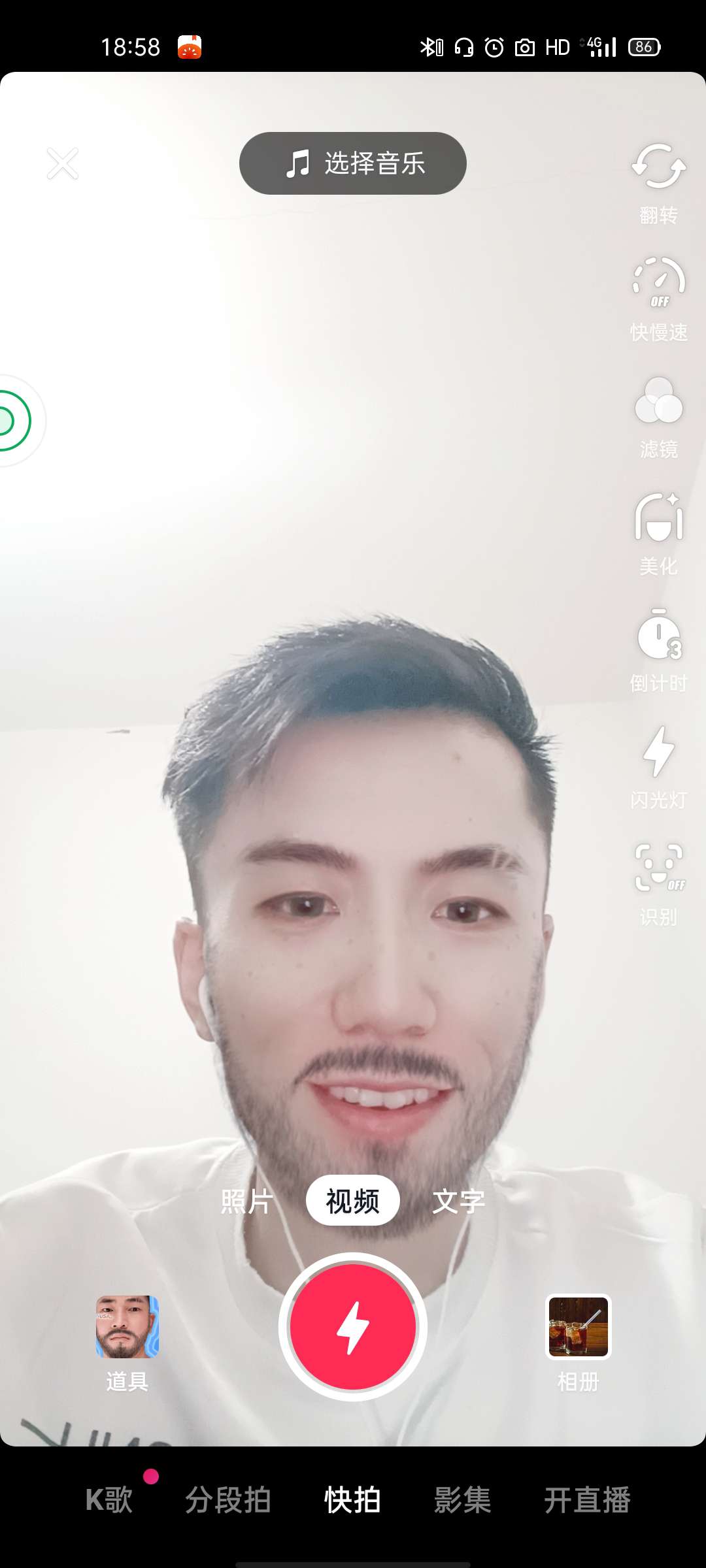Image resolution: width=706 pixels, height=1568 pixels.
Task: Switch to the 影集 album tab
Action: [463, 1499]
